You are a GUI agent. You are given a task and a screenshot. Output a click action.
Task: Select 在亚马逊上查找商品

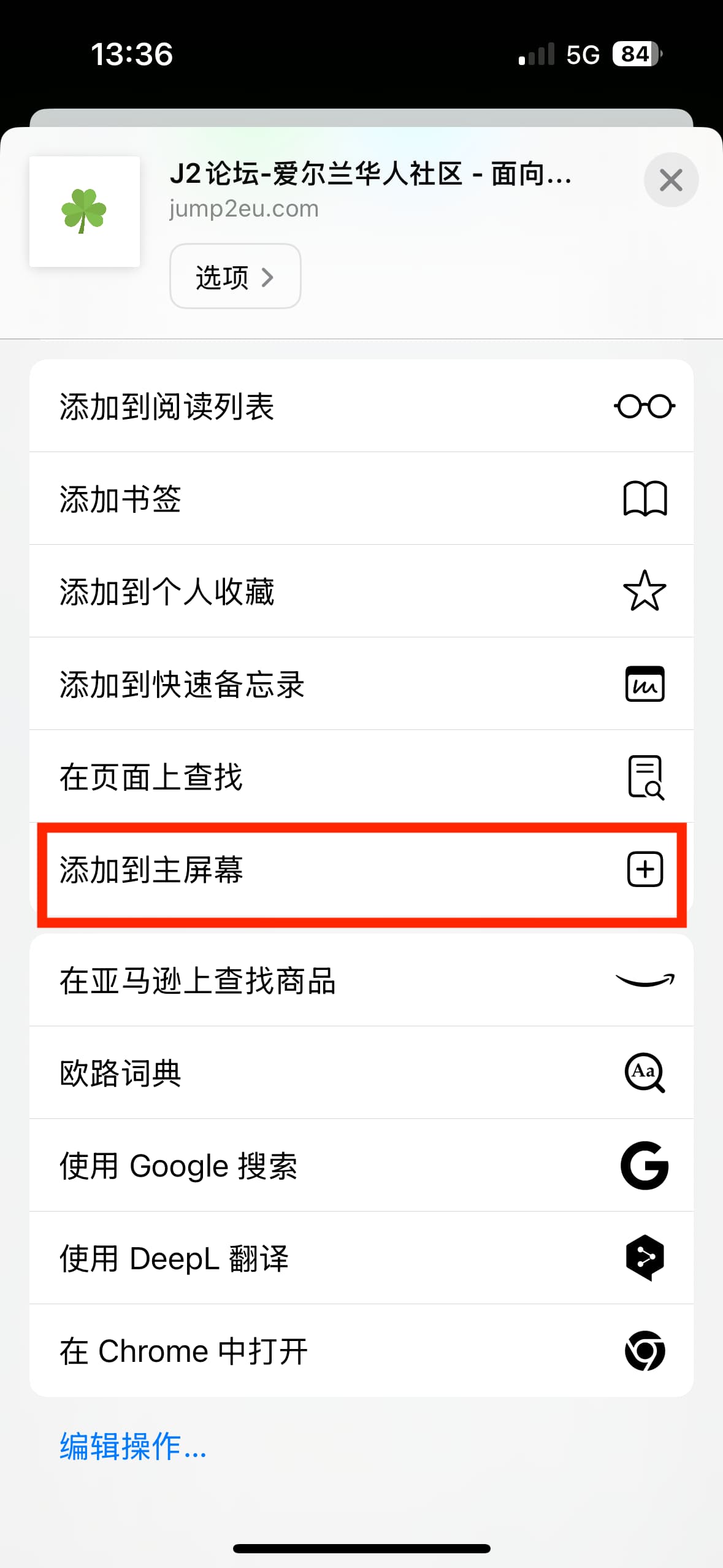tap(361, 980)
